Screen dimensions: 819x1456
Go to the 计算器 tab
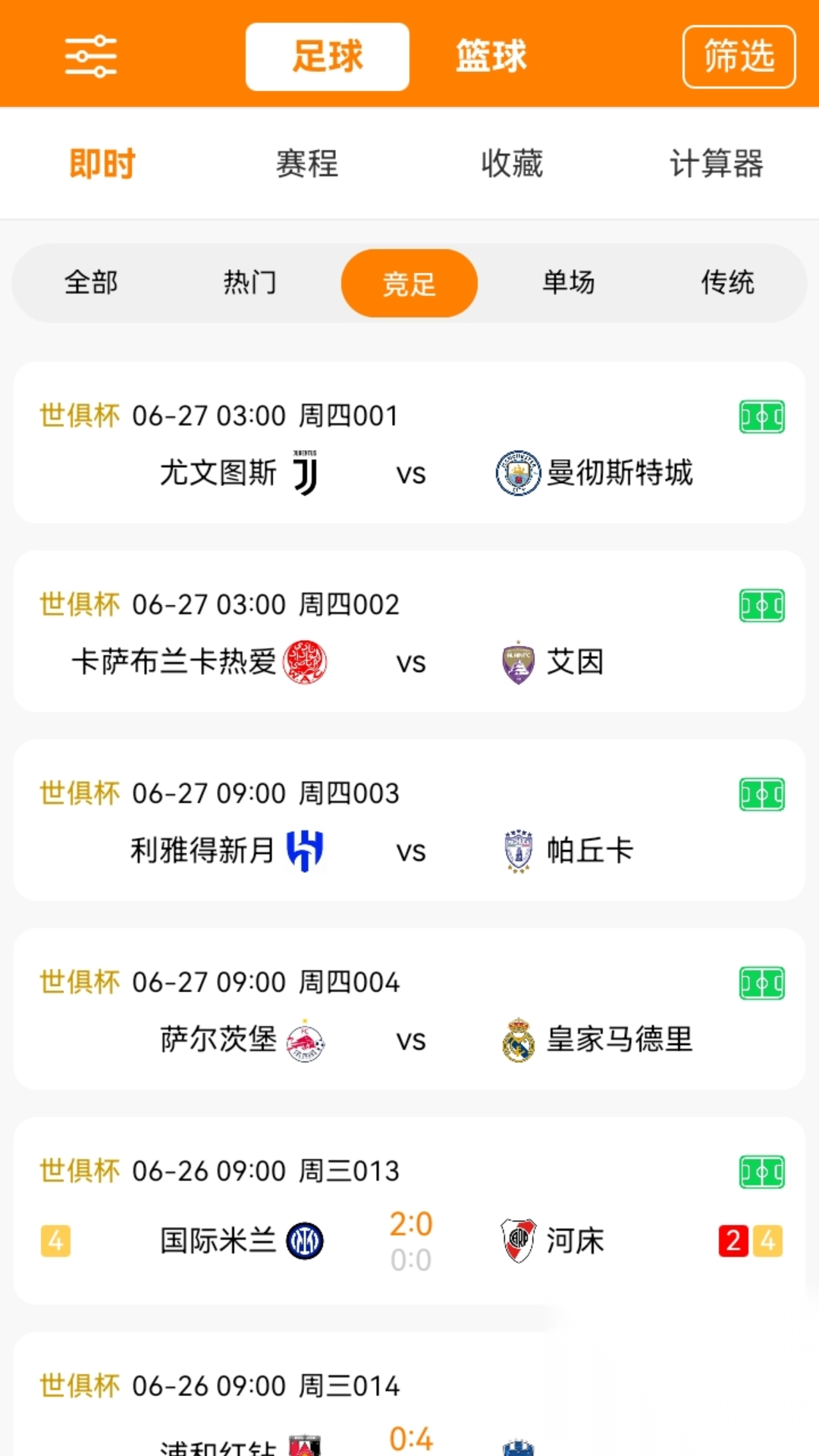coord(716,164)
